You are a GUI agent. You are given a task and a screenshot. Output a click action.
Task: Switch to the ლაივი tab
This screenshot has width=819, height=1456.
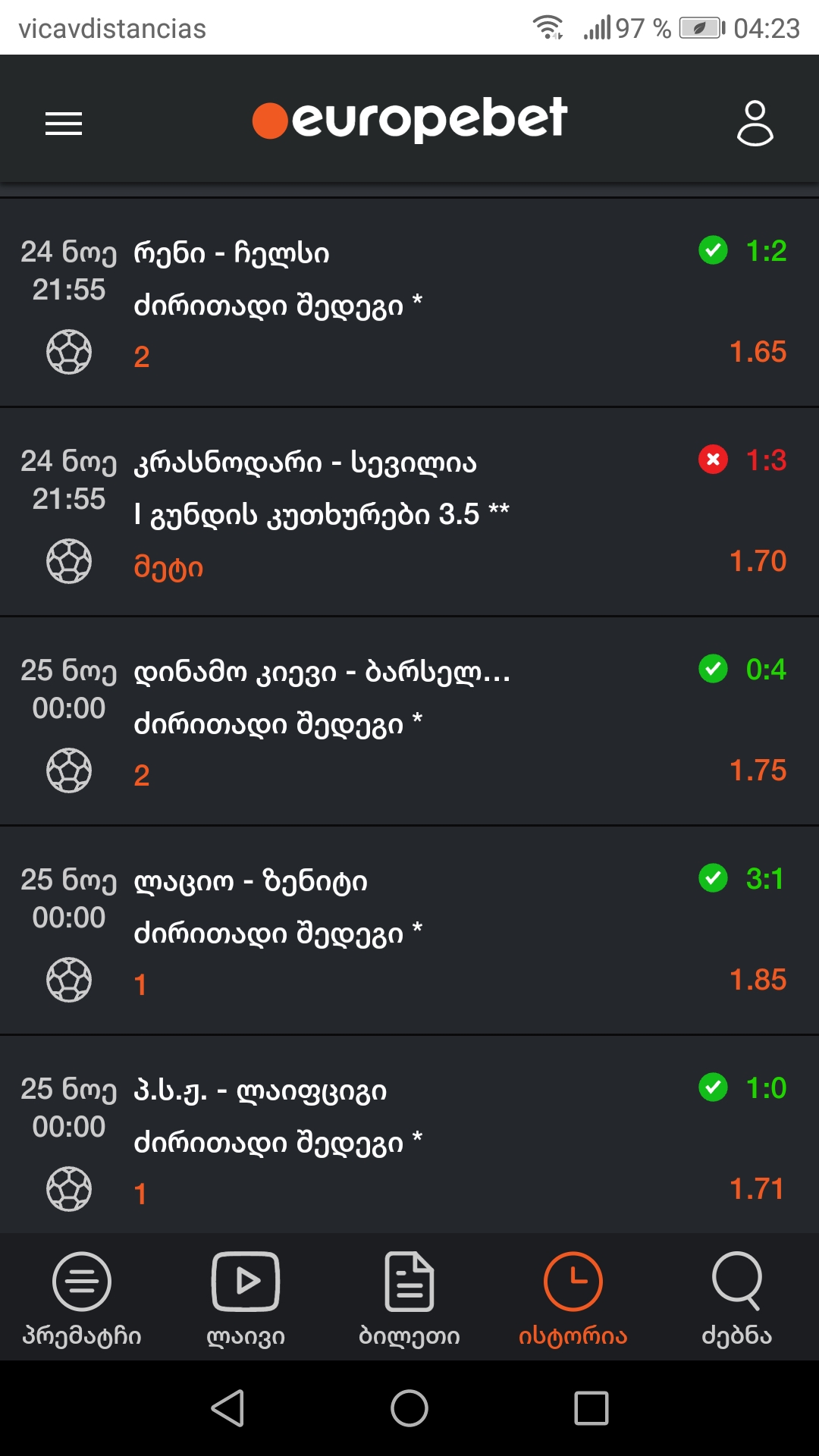pyautogui.click(x=246, y=1298)
